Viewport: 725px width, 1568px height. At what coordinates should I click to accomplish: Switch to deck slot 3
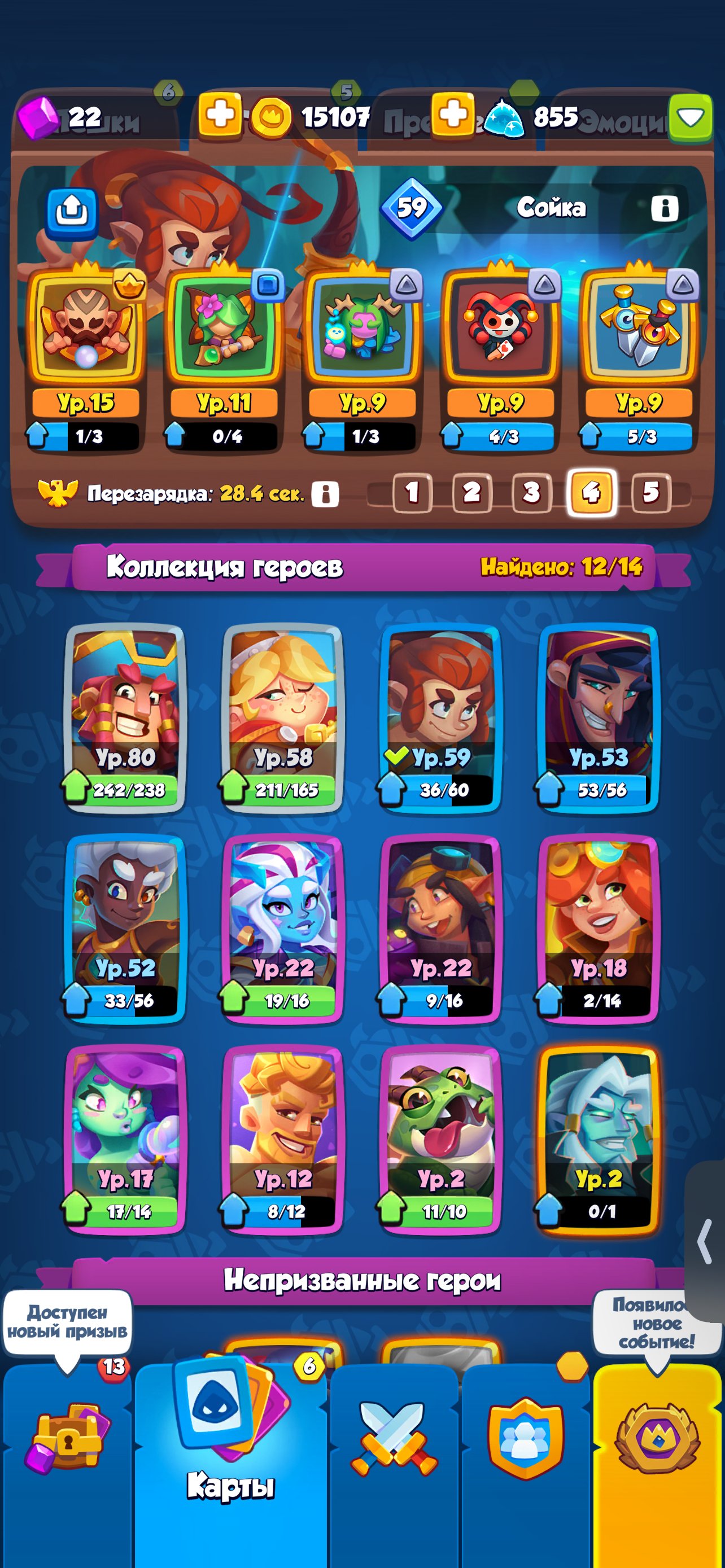tap(531, 492)
